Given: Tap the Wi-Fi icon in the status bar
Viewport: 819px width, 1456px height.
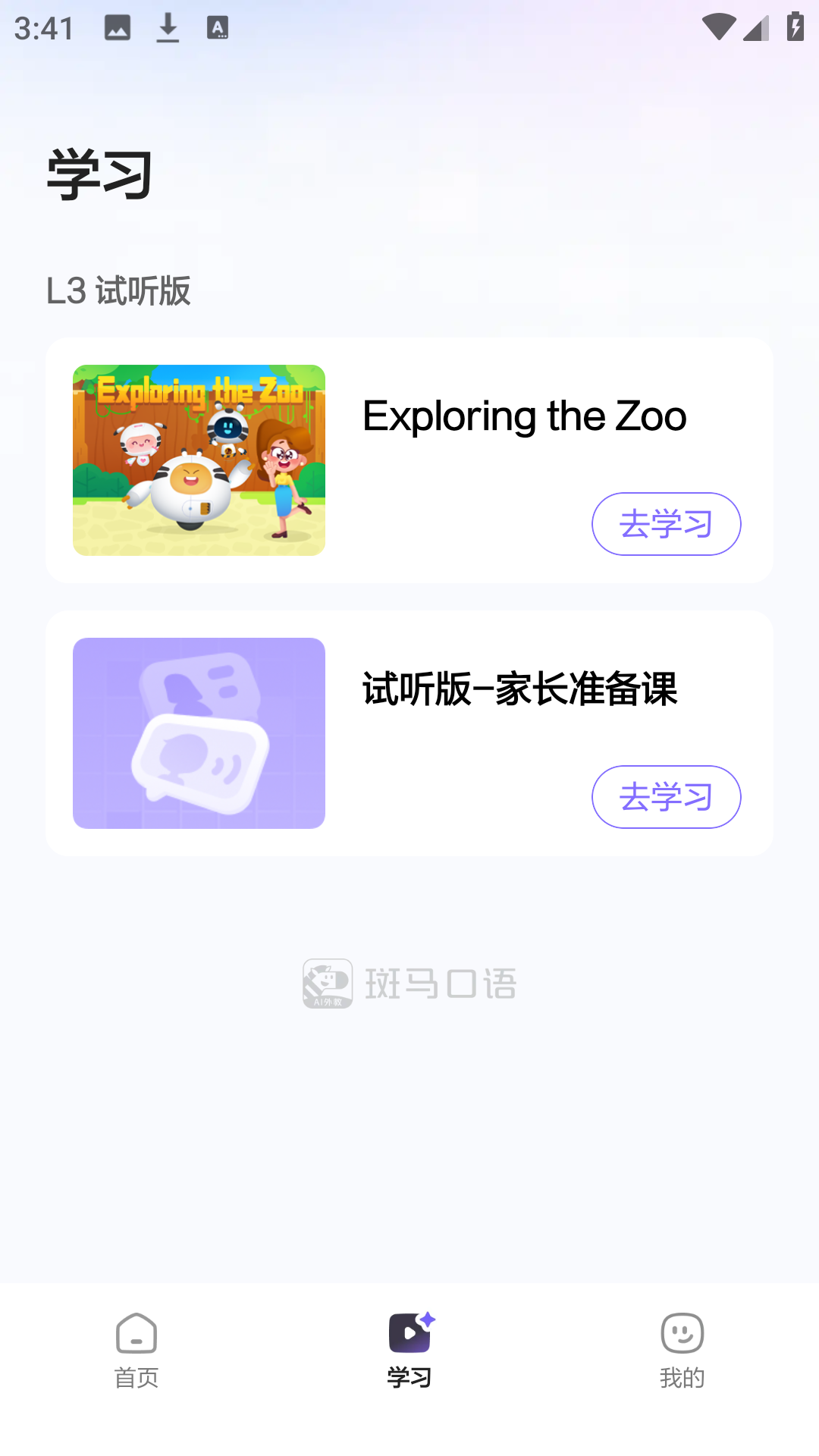Looking at the screenshot, I should click(719, 25).
